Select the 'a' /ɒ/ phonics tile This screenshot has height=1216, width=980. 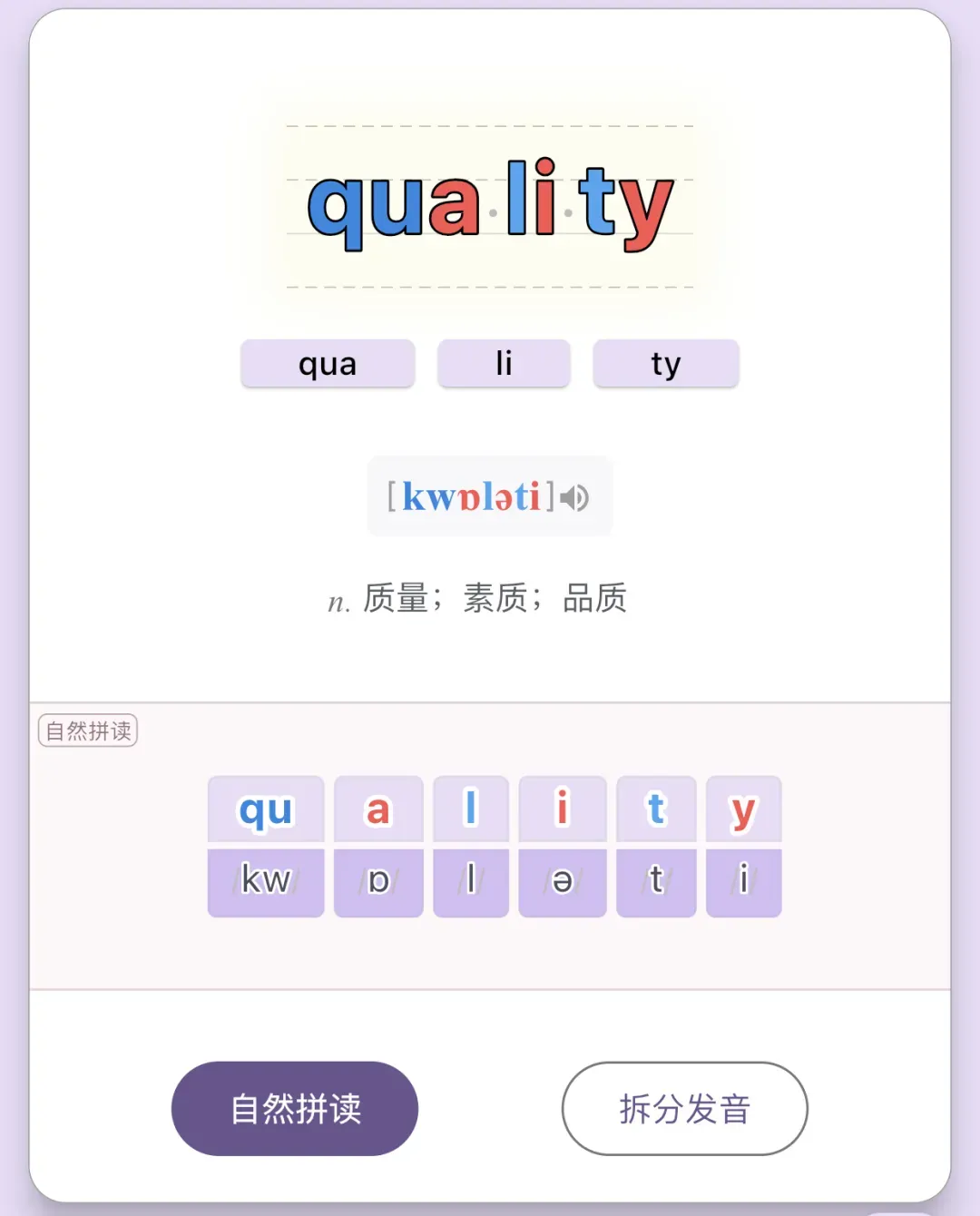tap(378, 847)
